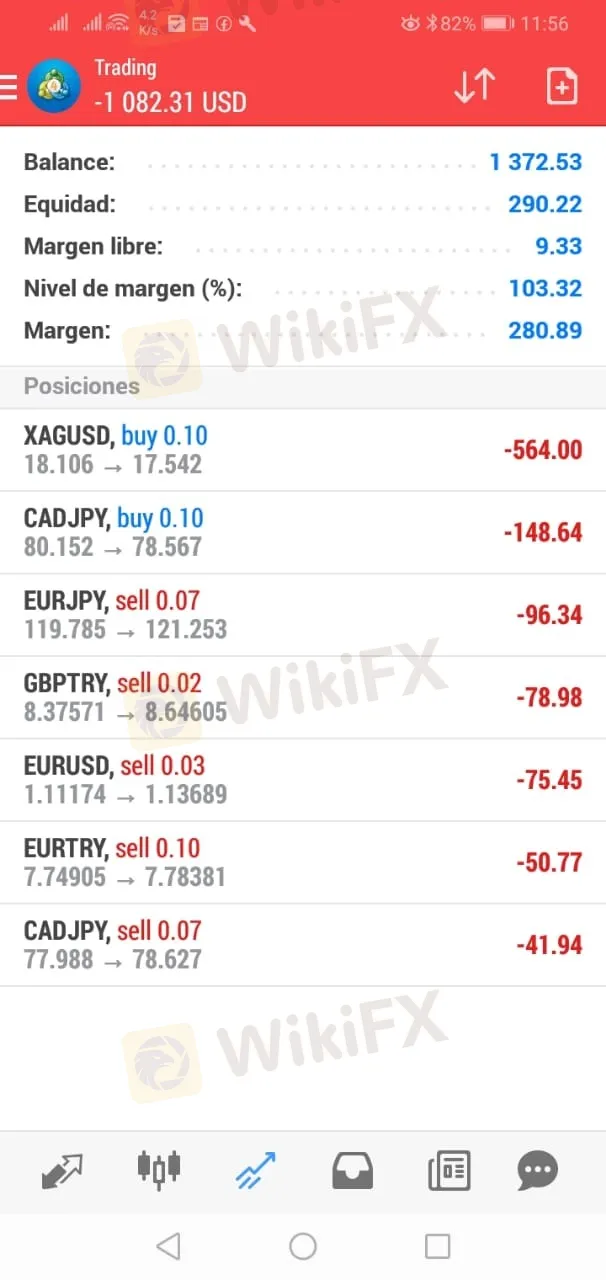Go to the phone home screen
Viewport: 606px width, 1280px height.
(x=303, y=1246)
